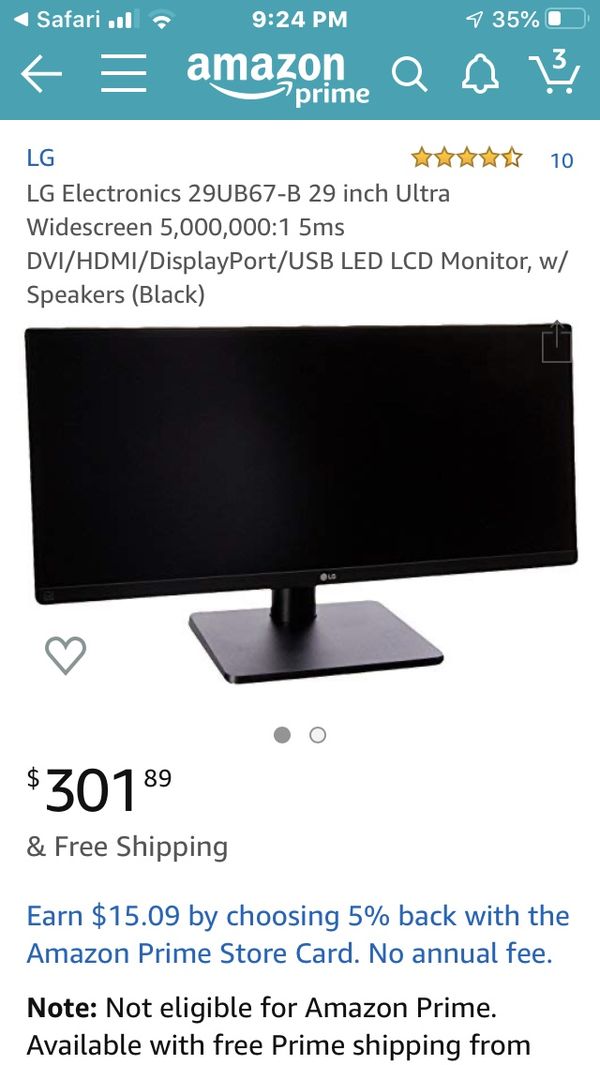Tap the Amazon Prime logo to go home
This screenshot has width=600, height=1065.
pos(278,77)
